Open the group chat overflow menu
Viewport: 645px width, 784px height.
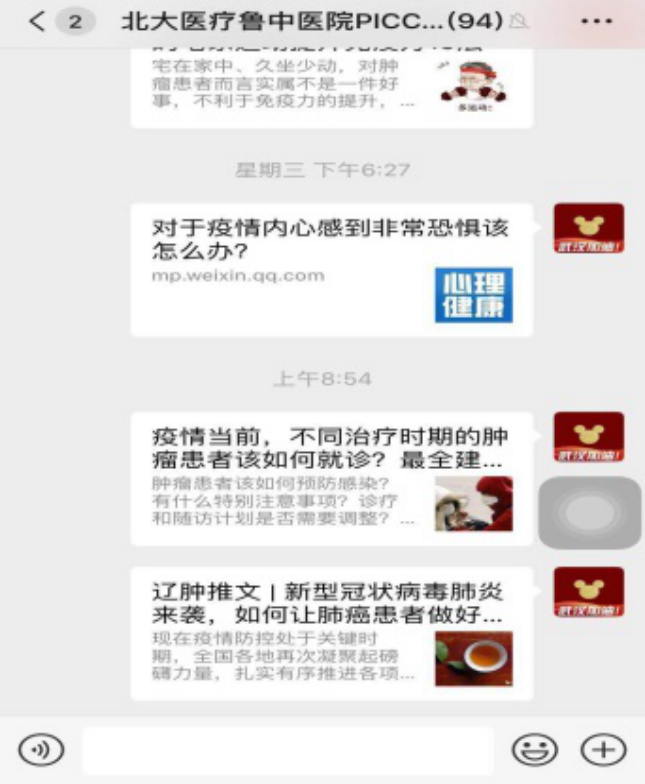pos(595,21)
